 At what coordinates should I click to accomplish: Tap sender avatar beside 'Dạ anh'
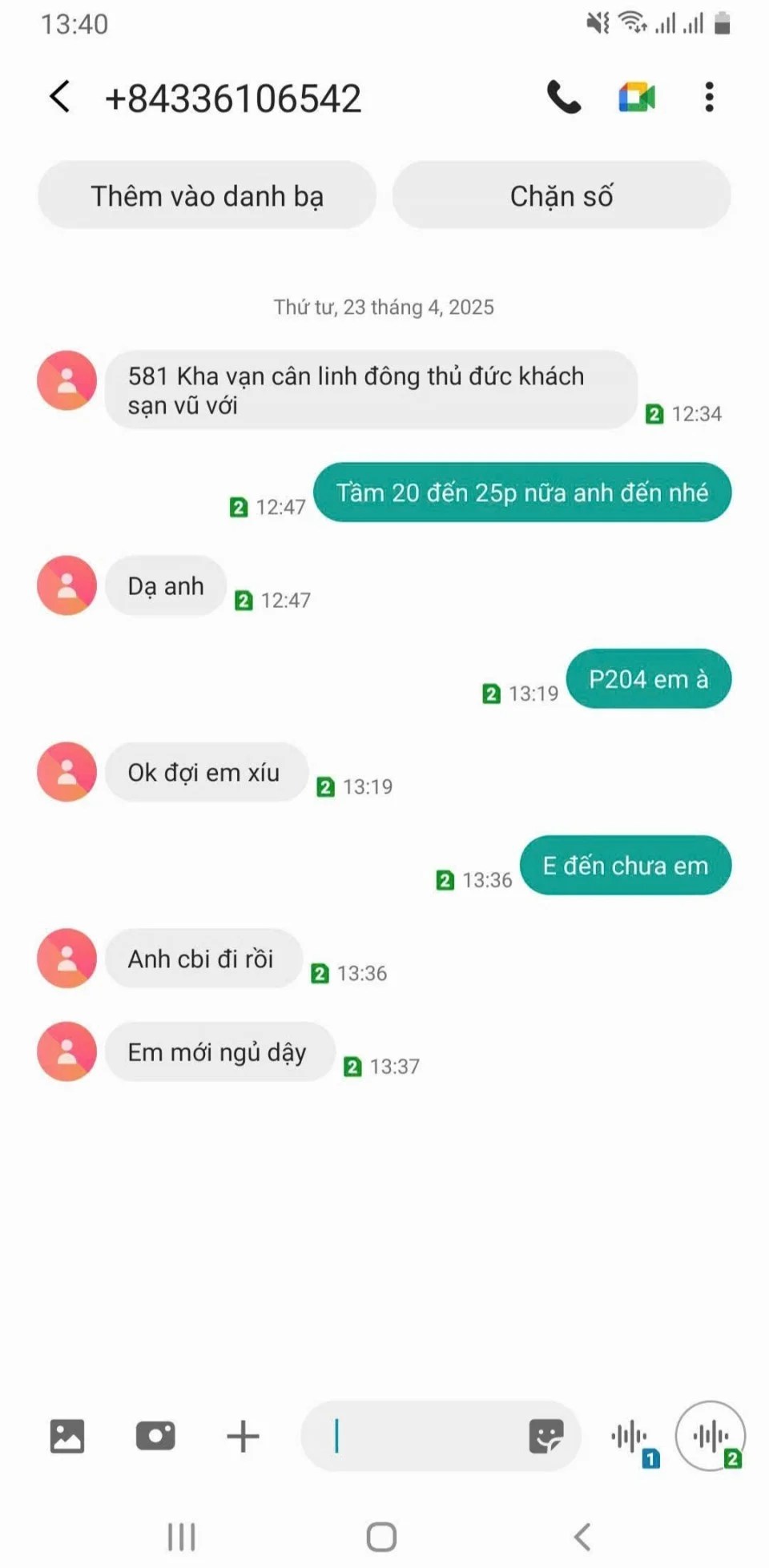[67, 586]
